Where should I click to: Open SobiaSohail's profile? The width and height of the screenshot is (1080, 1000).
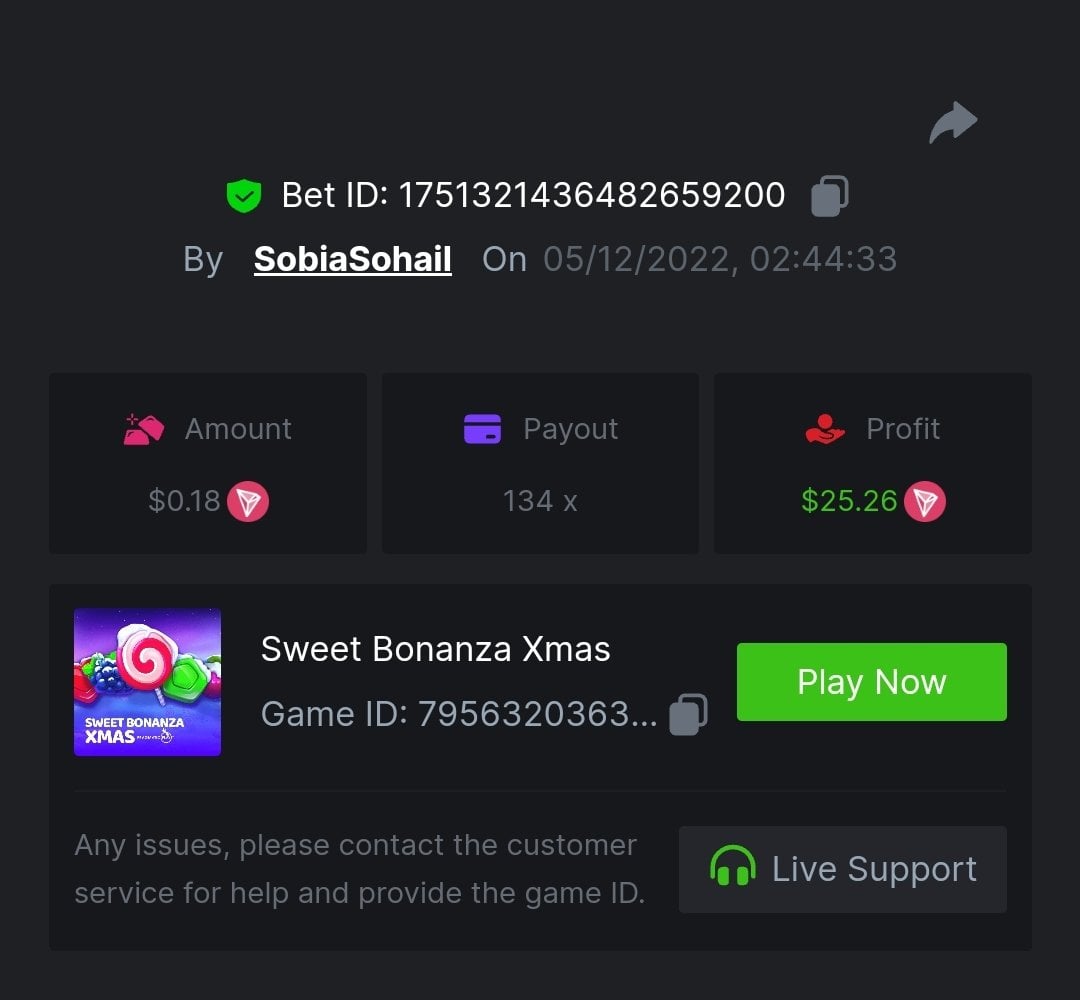coord(352,259)
